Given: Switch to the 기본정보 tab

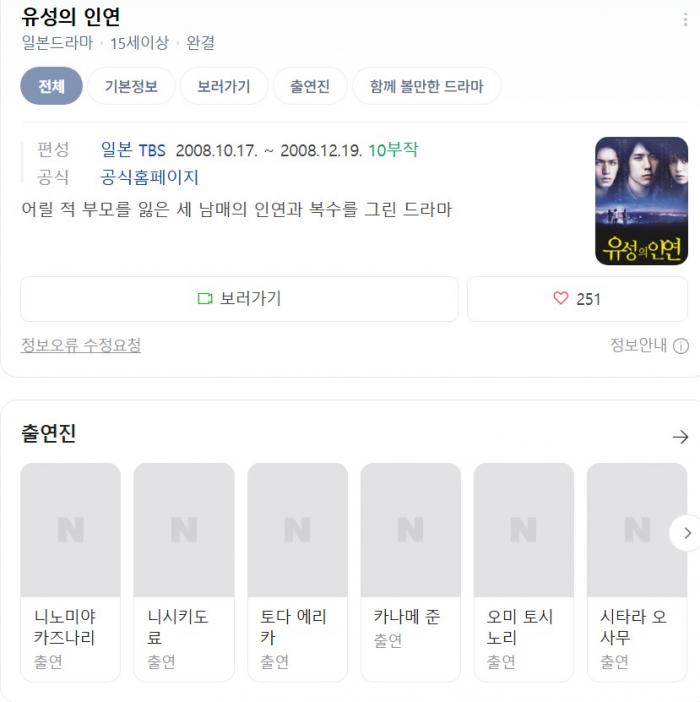Looking at the screenshot, I should click(131, 86).
